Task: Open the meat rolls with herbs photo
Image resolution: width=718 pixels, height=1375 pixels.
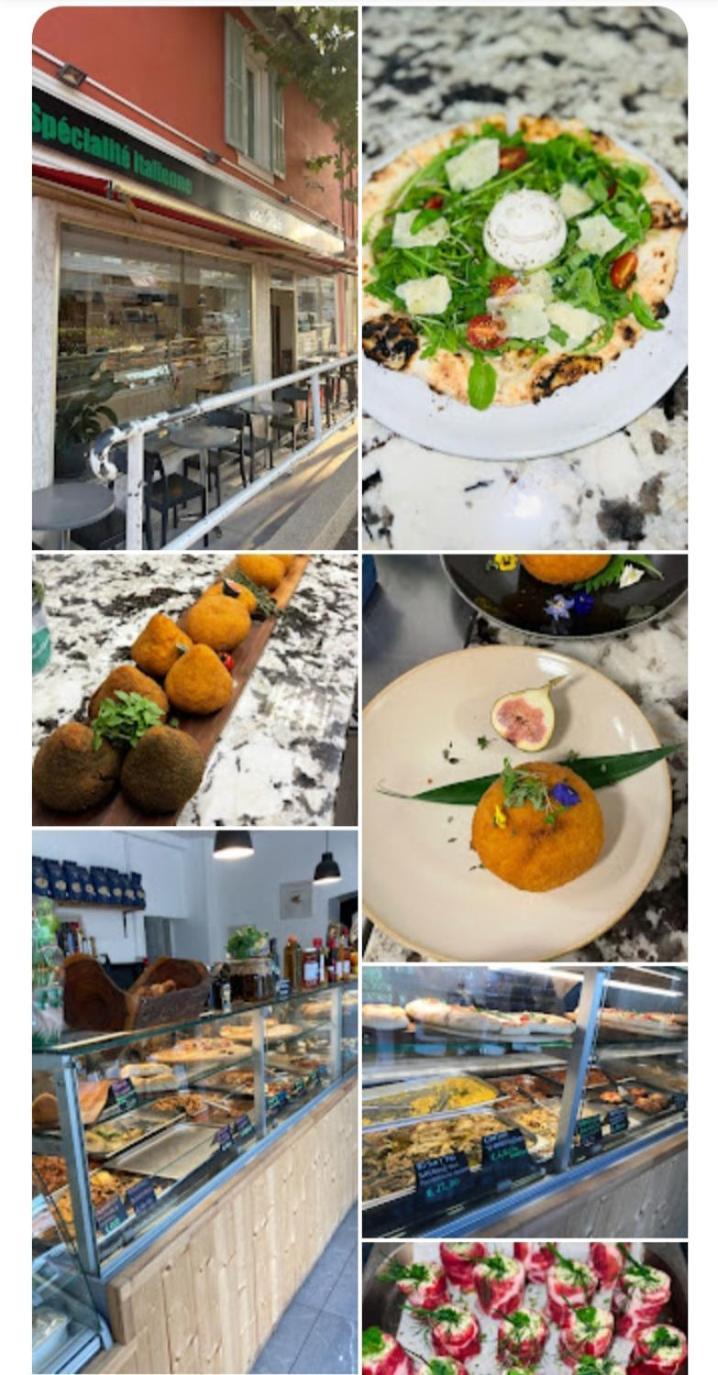Action: click(524, 1308)
